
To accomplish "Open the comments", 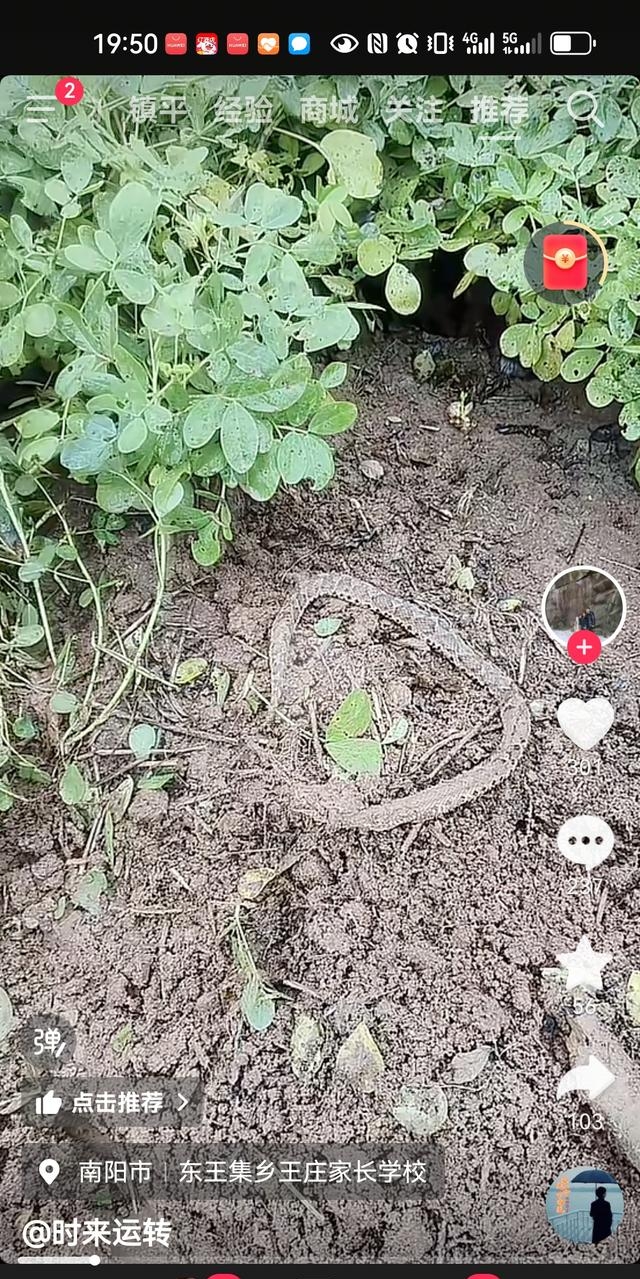I will tap(585, 842).
